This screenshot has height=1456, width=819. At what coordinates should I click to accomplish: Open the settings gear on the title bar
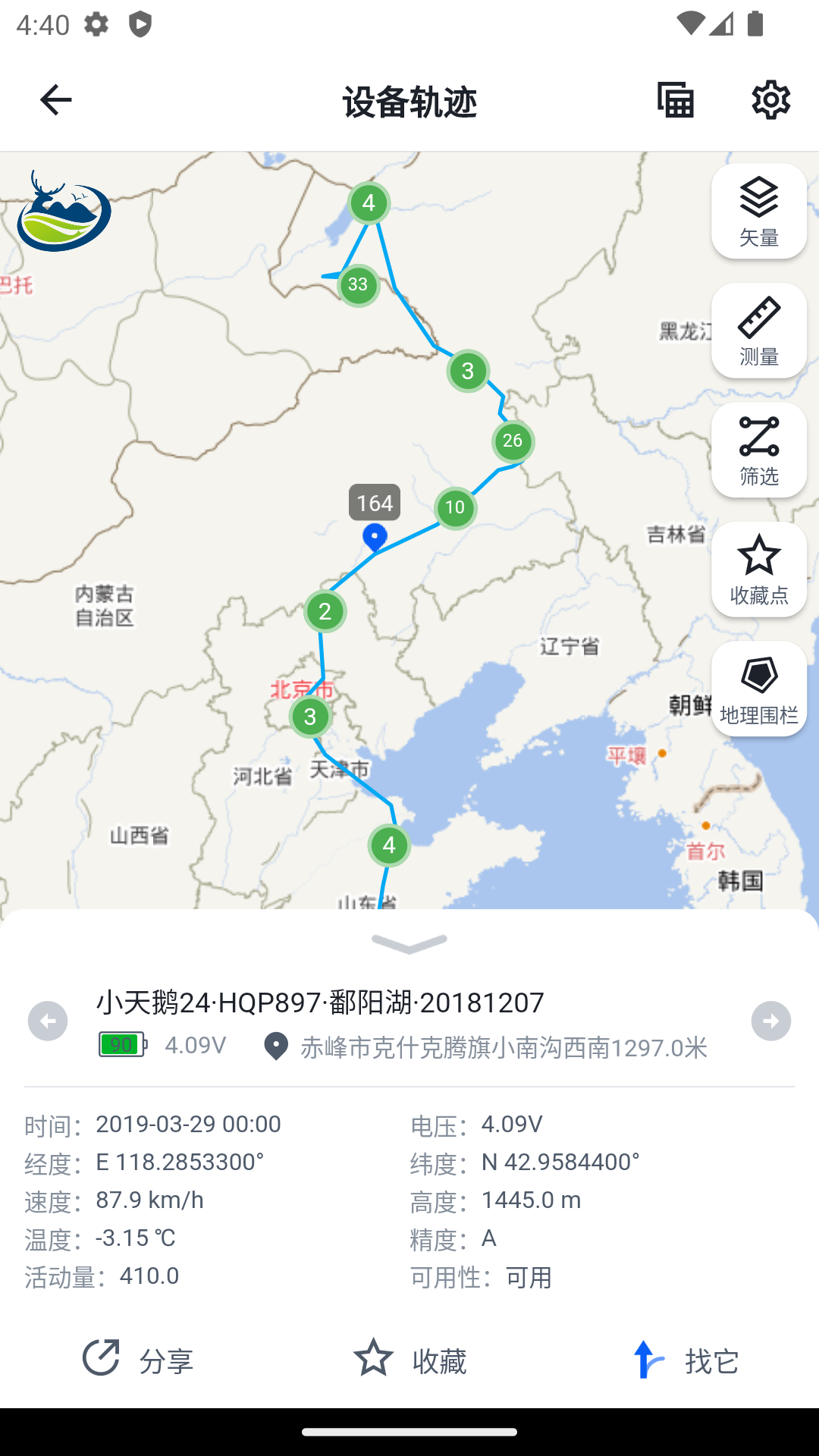coord(770,99)
